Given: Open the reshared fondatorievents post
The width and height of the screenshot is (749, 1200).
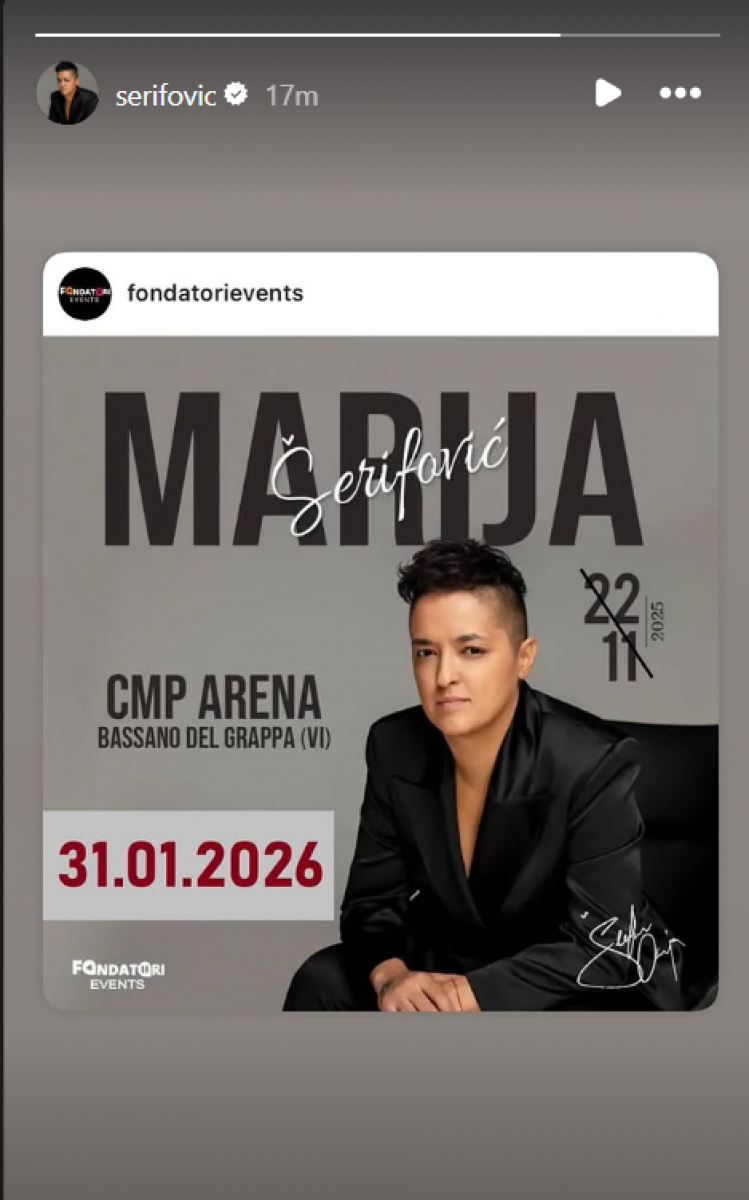Looking at the screenshot, I should click(380, 672).
